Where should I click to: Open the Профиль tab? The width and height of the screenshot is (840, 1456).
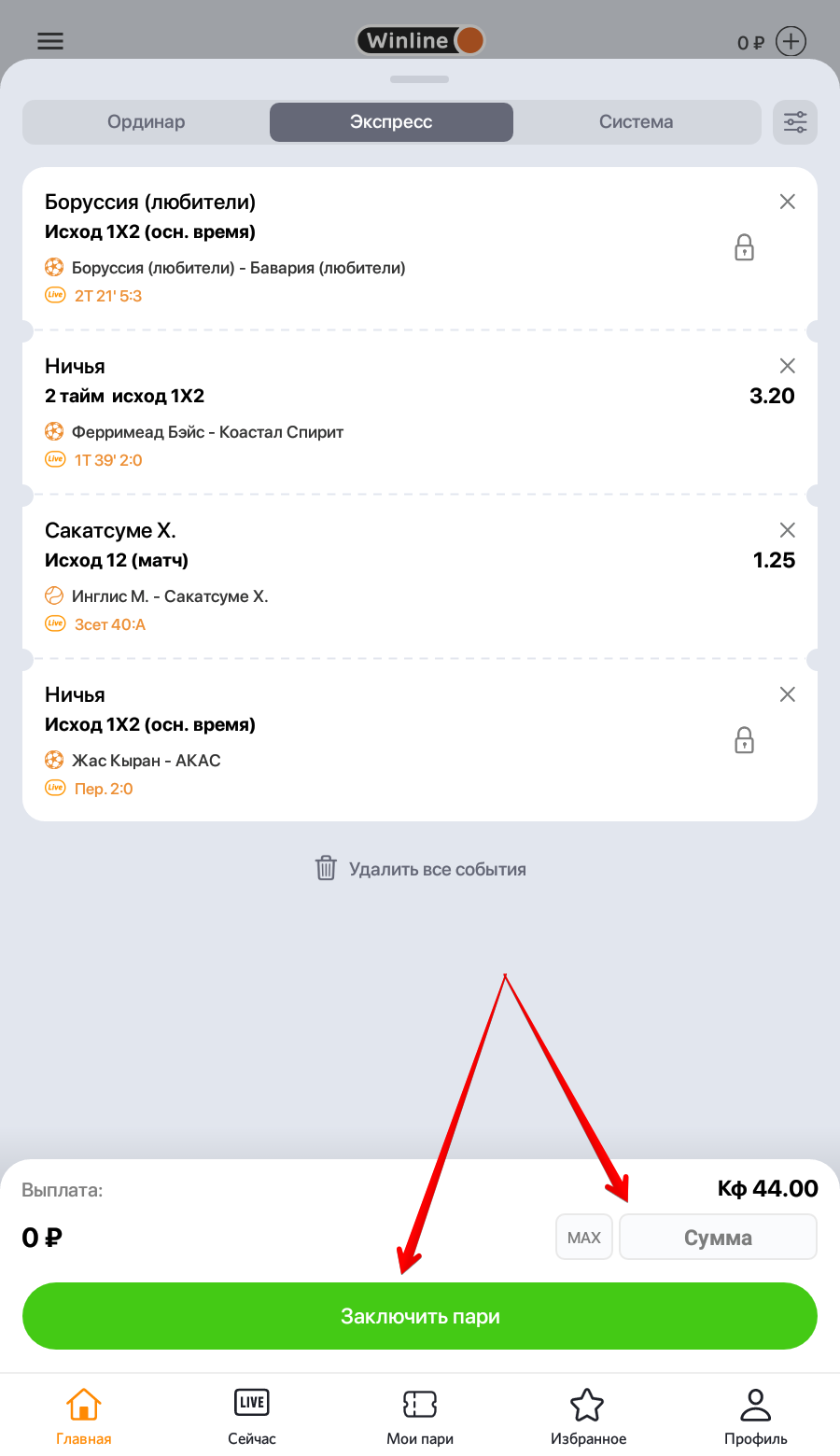point(755,1416)
